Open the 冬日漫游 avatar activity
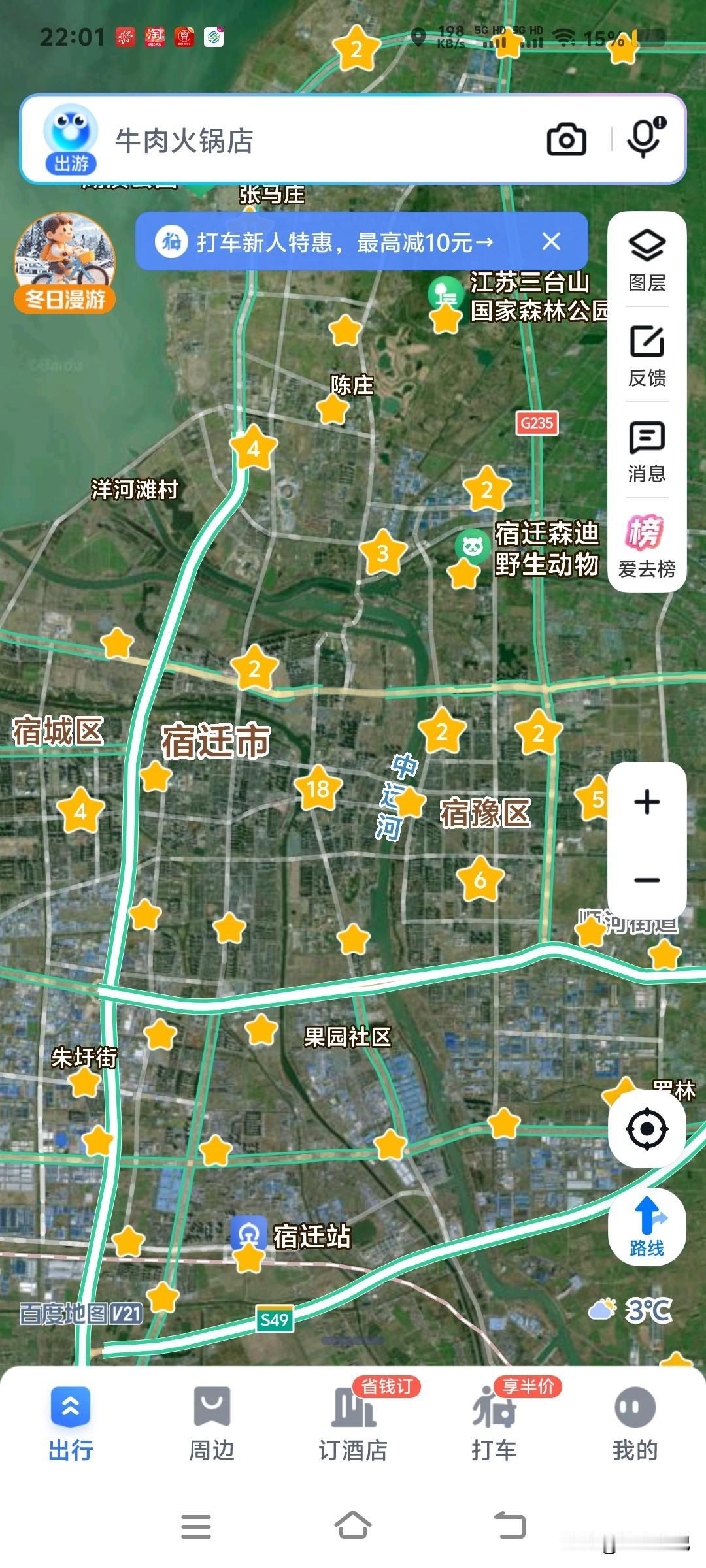The image size is (706, 1568). click(x=63, y=255)
